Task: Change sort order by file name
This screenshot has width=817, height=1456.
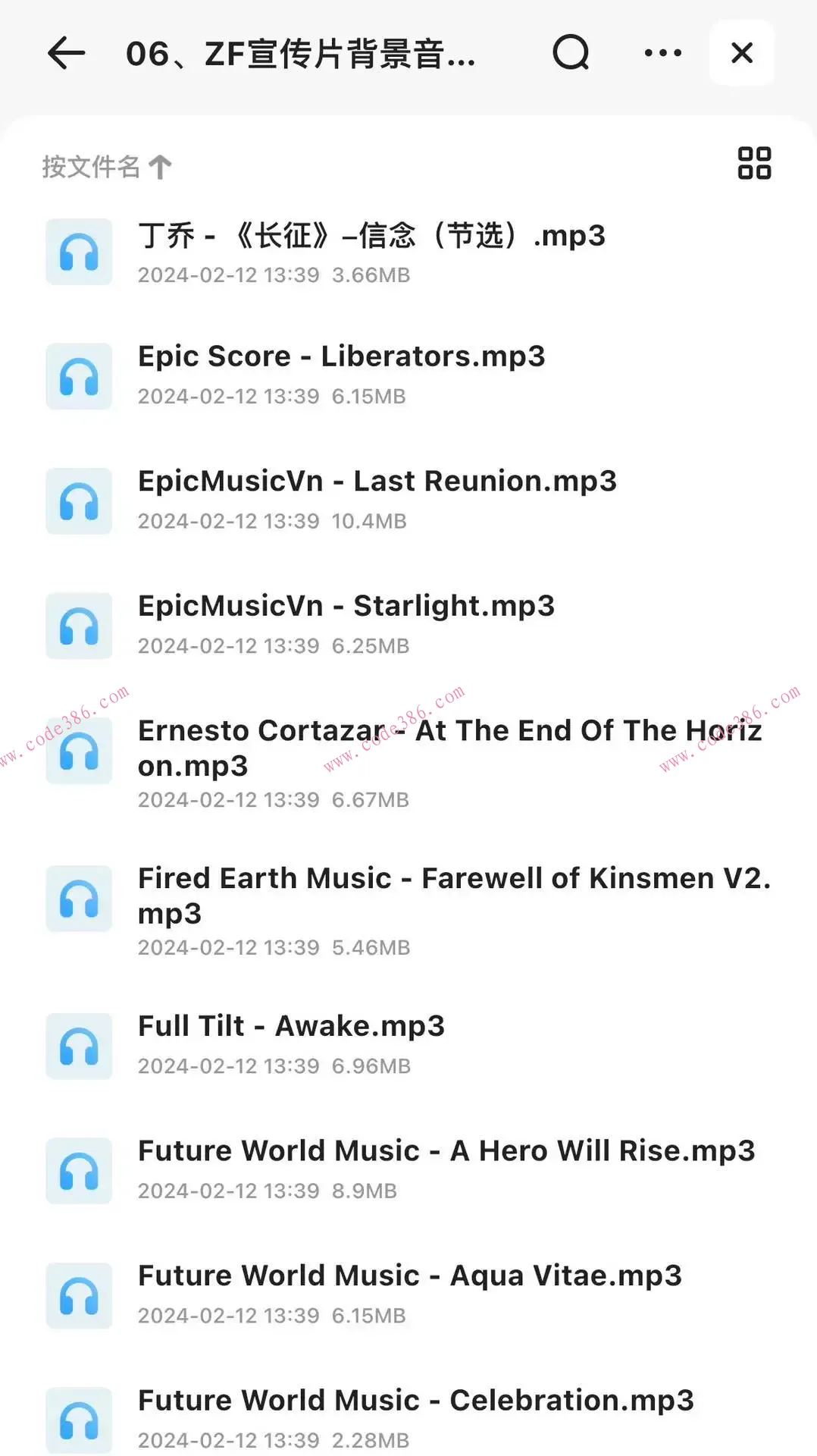Action: 107,167
